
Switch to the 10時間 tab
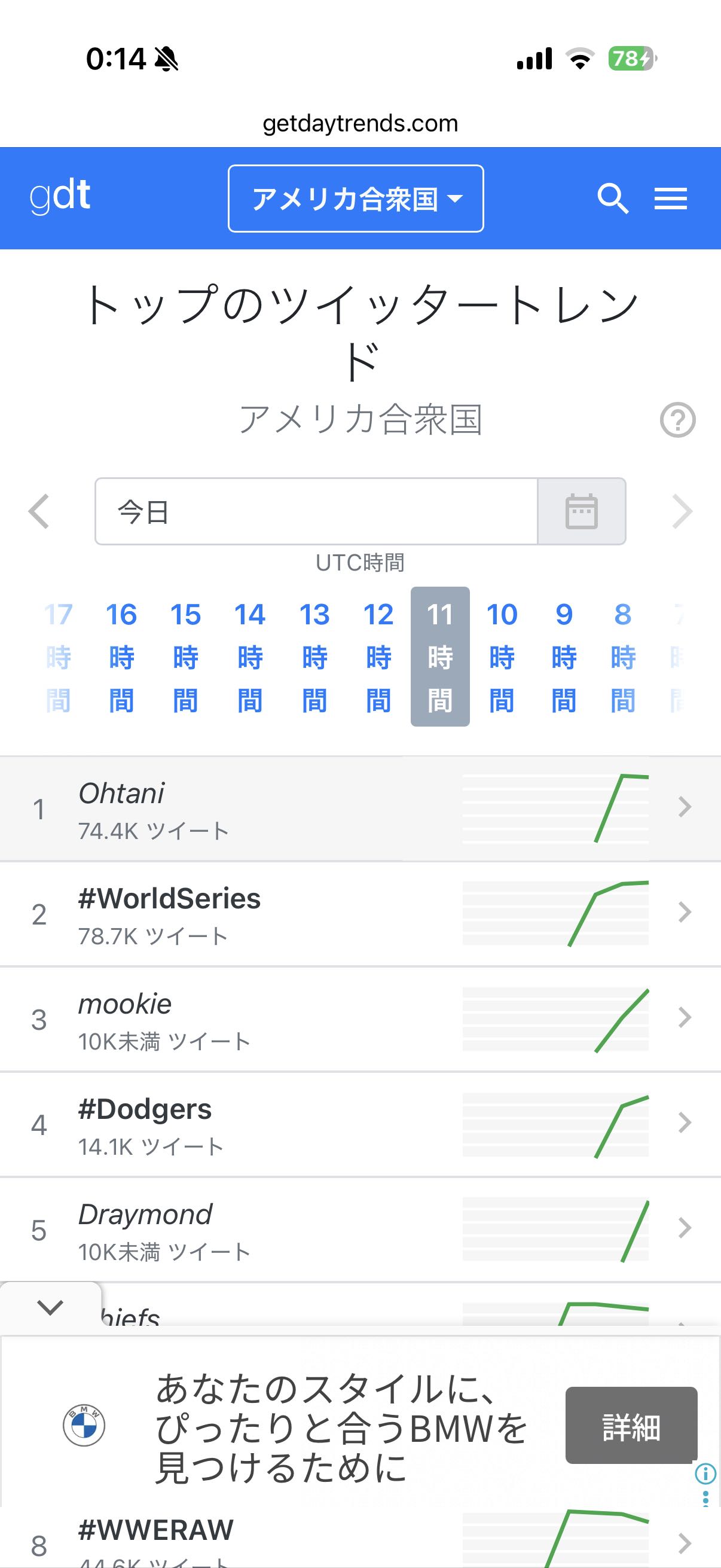coord(502,656)
